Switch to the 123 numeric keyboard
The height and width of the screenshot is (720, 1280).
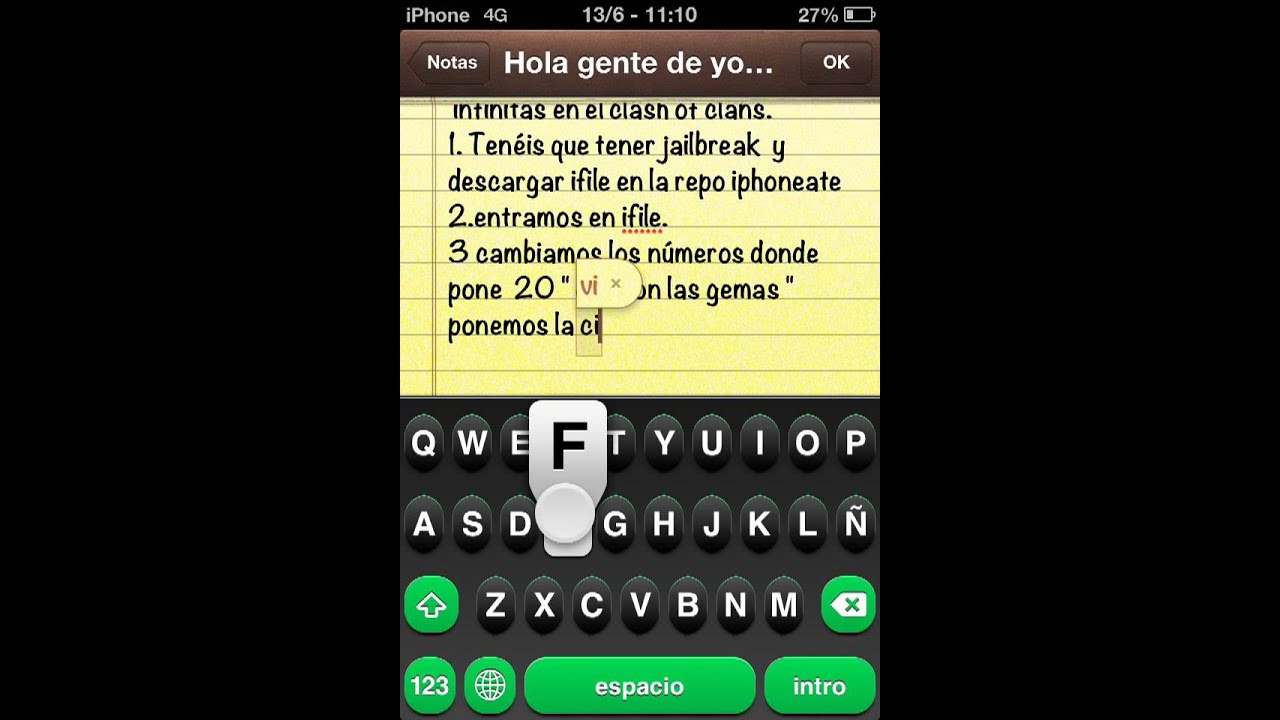pos(430,686)
